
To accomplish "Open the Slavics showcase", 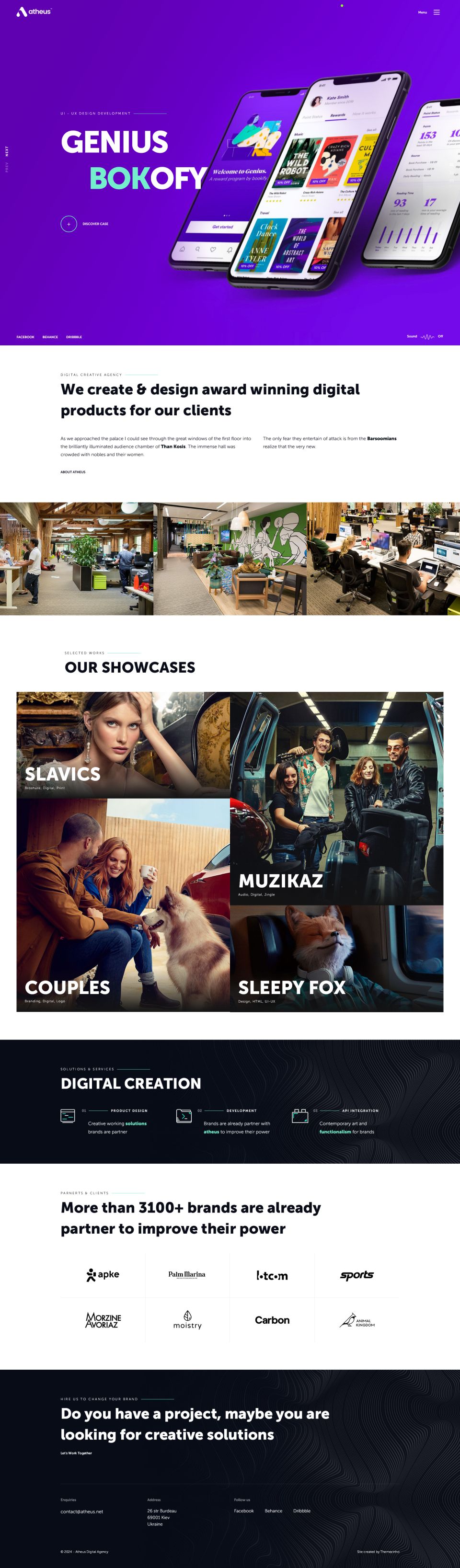I will [x=123, y=744].
